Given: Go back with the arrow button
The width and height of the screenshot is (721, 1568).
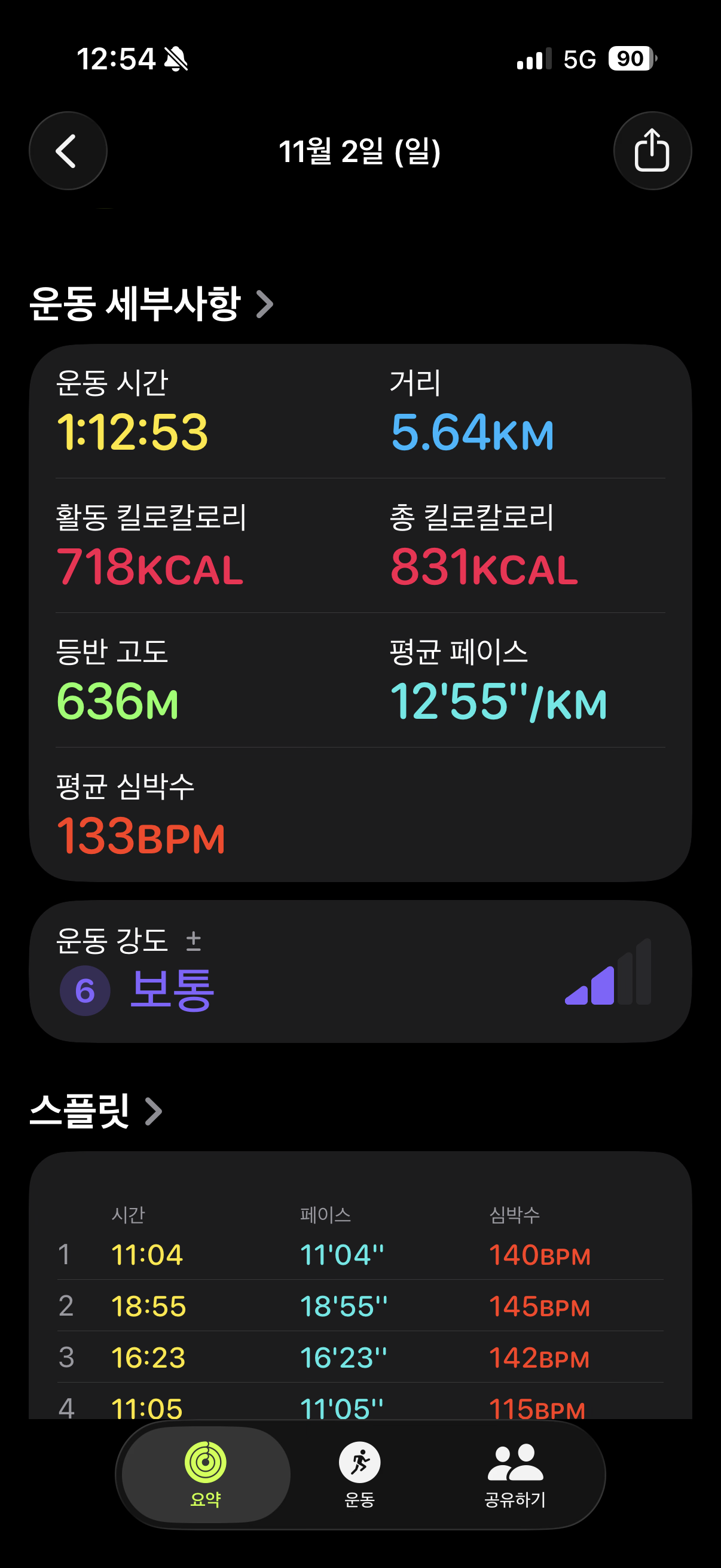Looking at the screenshot, I should (68, 151).
